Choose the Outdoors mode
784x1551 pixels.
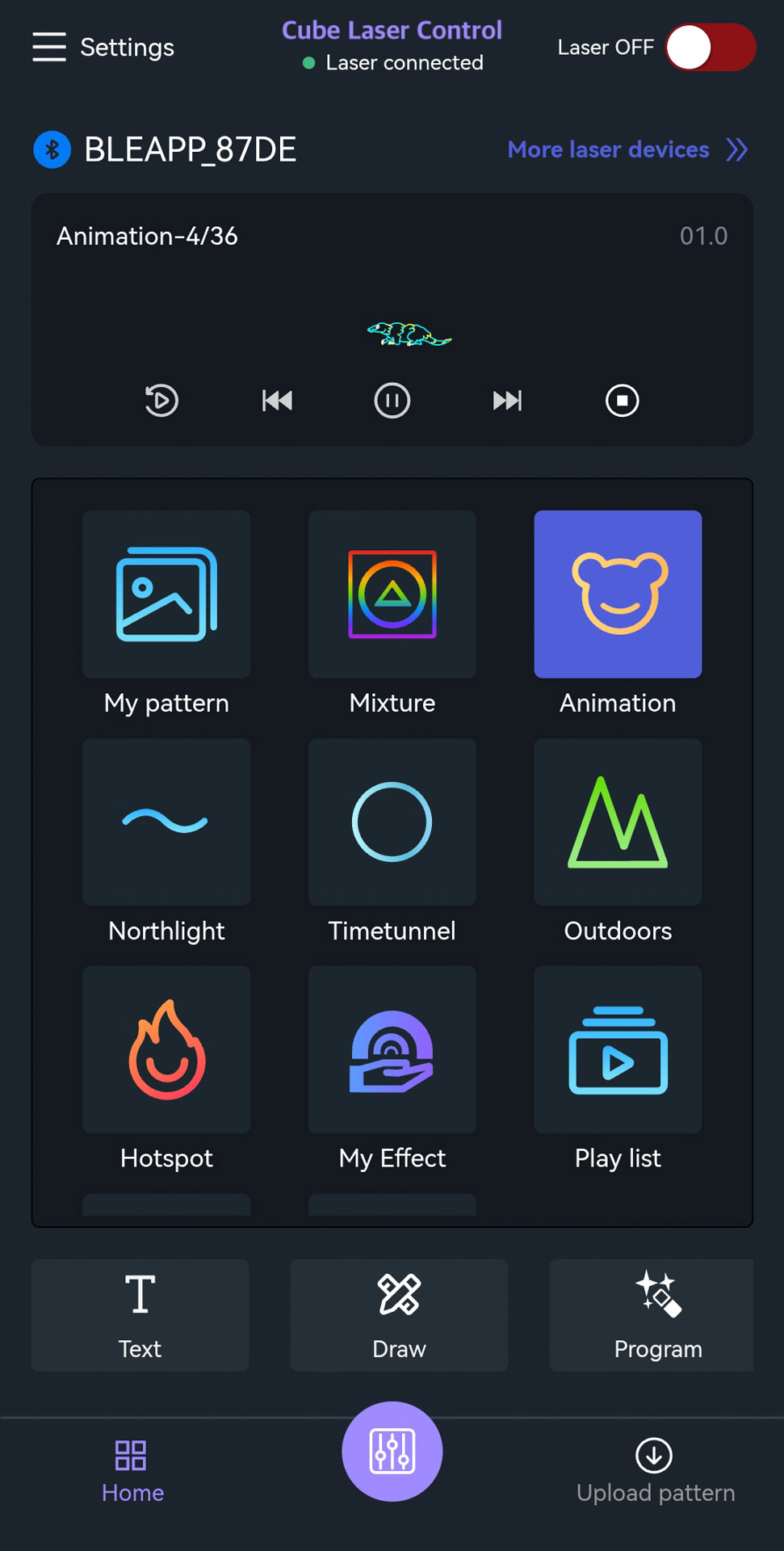coord(618,822)
